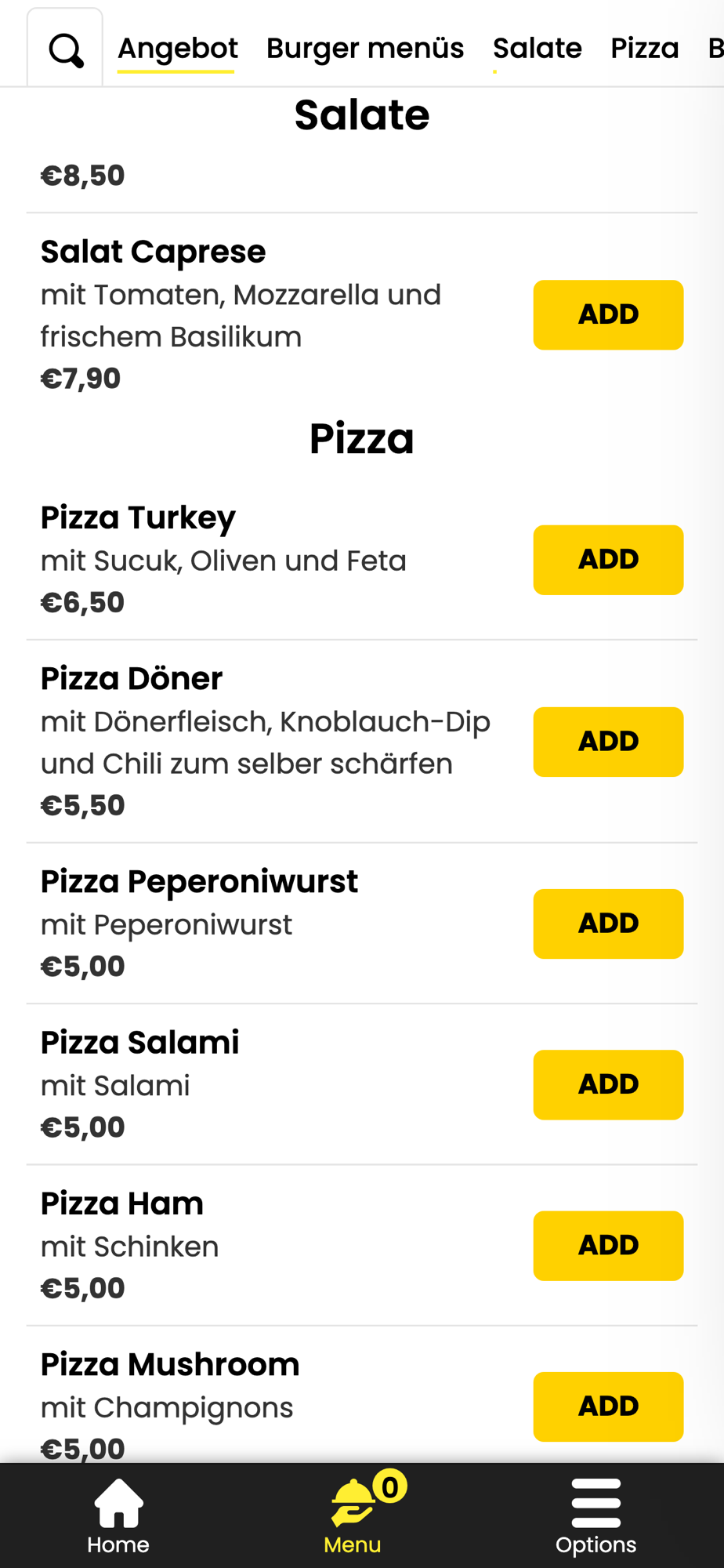Go to the Home tab
This screenshot has width=724, height=1568.
coord(118,1516)
